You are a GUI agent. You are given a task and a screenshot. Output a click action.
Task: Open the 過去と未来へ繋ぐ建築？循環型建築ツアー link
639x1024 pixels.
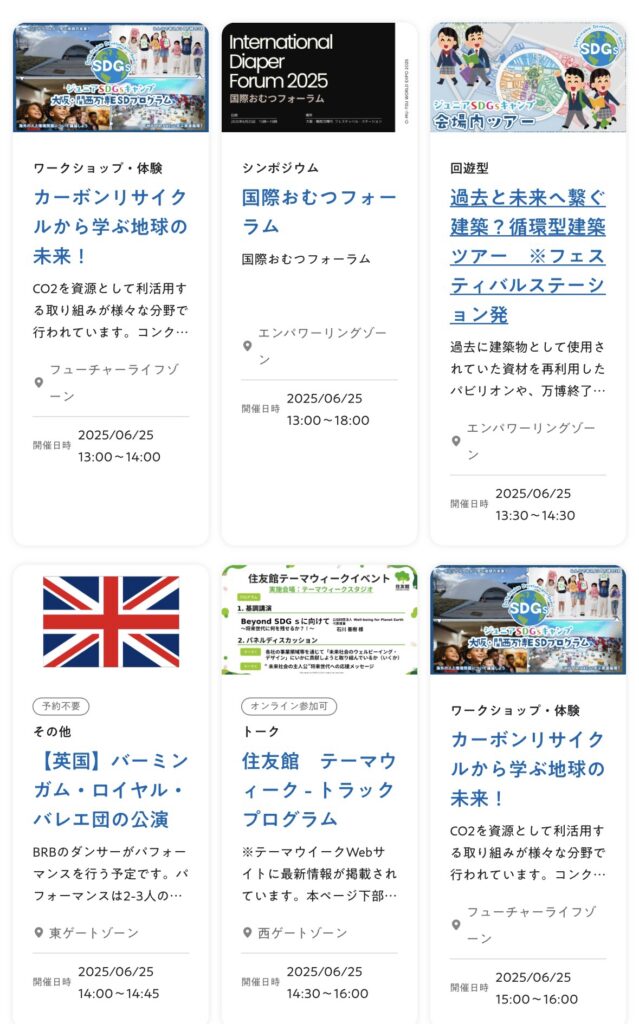click(x=527, y=255)
